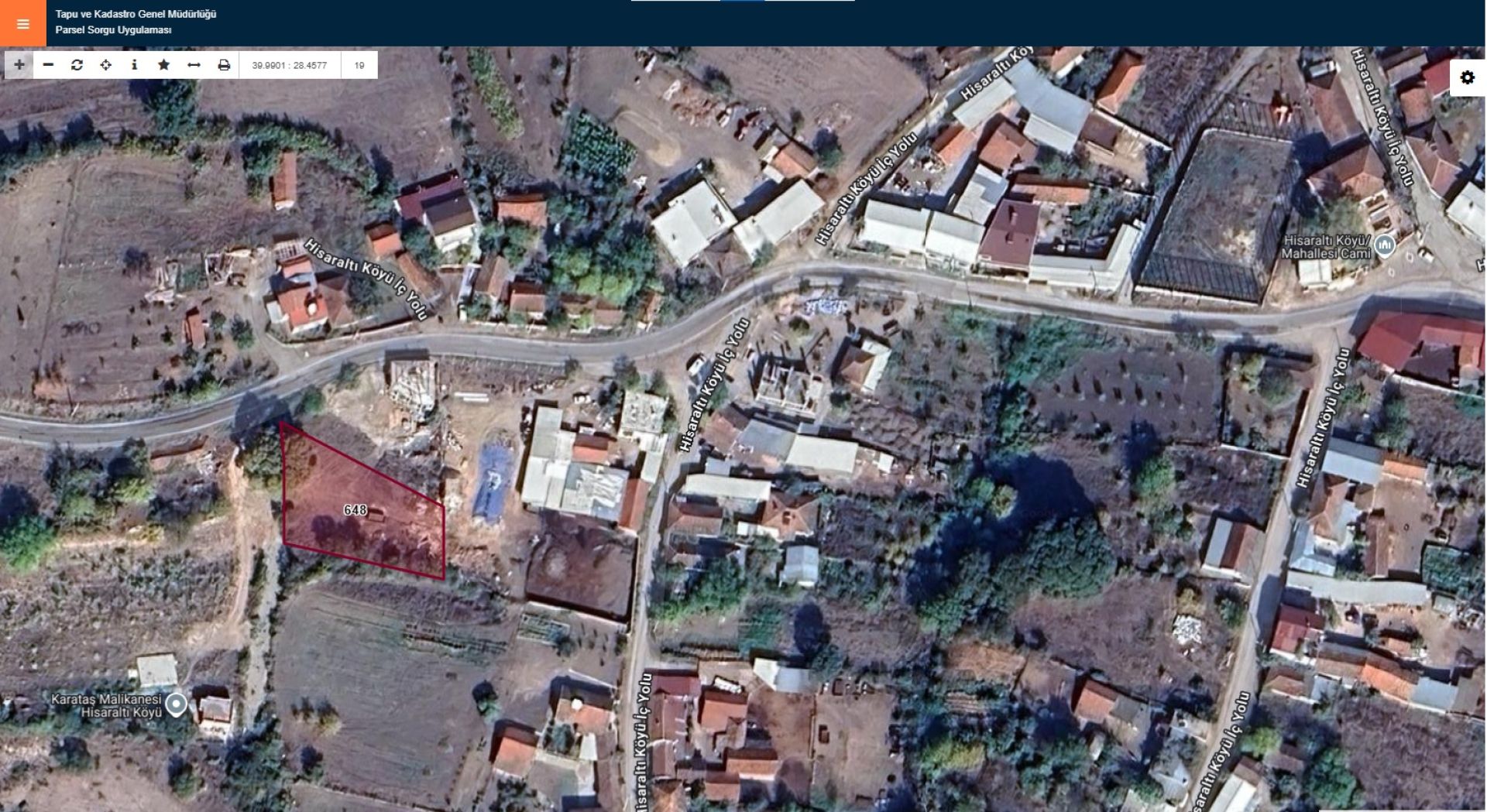
Task: Tap the star favorites icon
Action: (163, 65)
